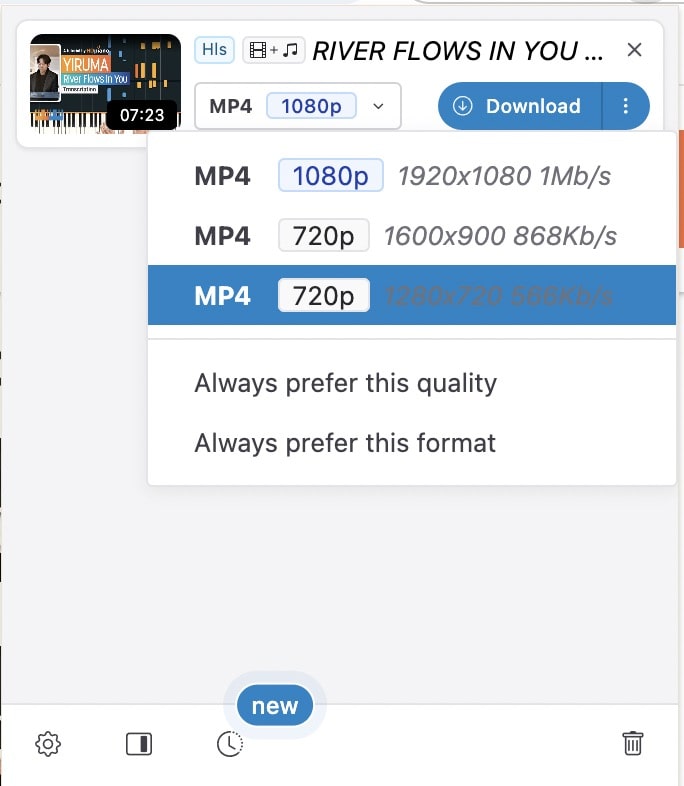This screenshot has width=684, height=786.
Task: Open the settings gear
Action: click(x=48, y=744)
